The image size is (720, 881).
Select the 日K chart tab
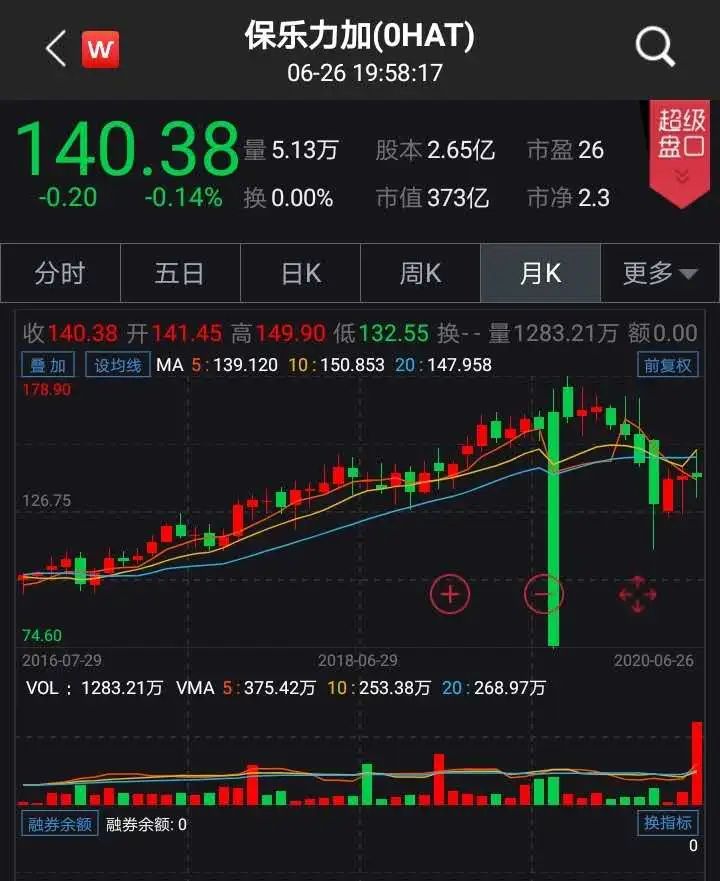[x=300, y=274]
